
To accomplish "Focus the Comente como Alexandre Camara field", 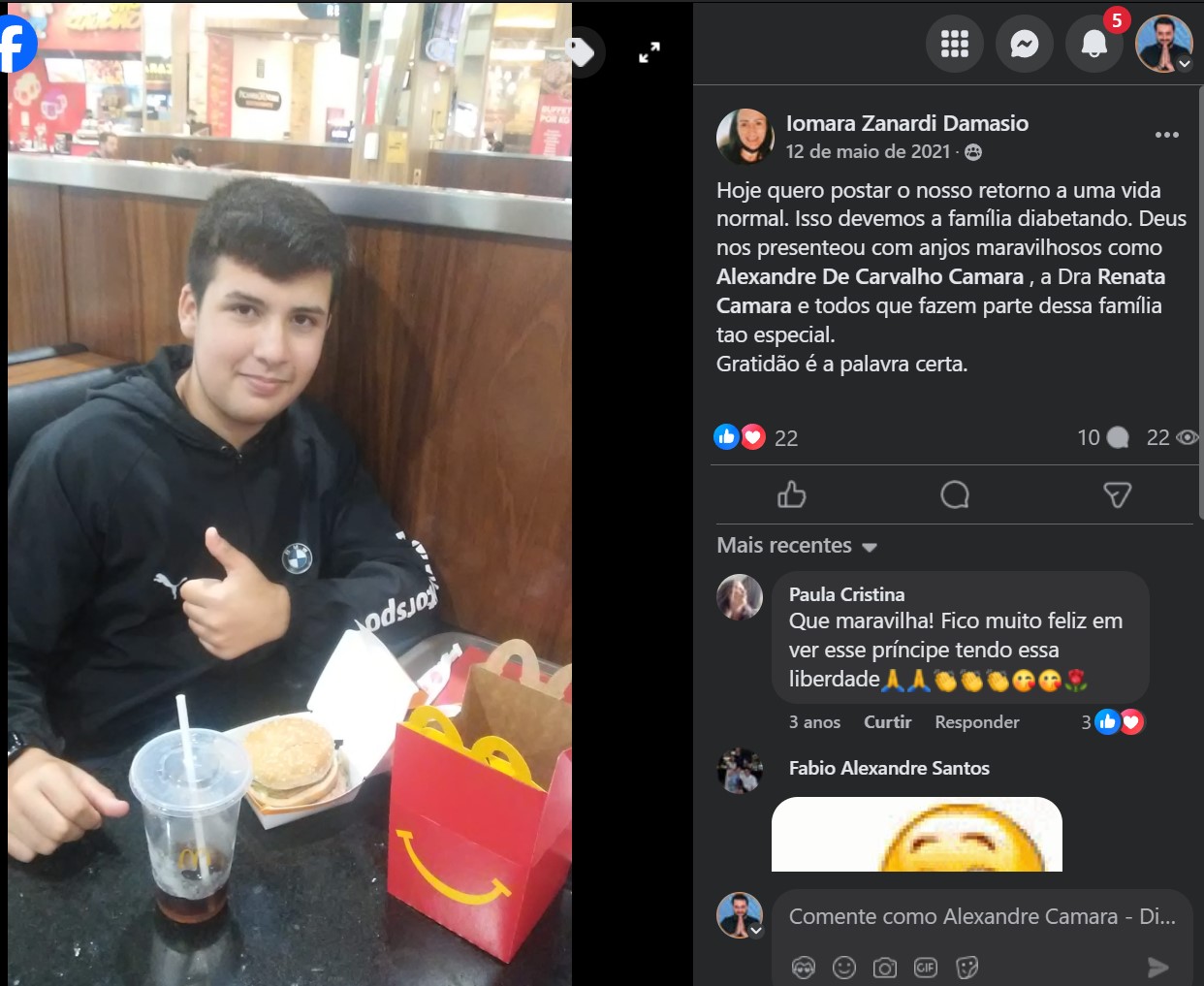I will (x=981, y=917).
